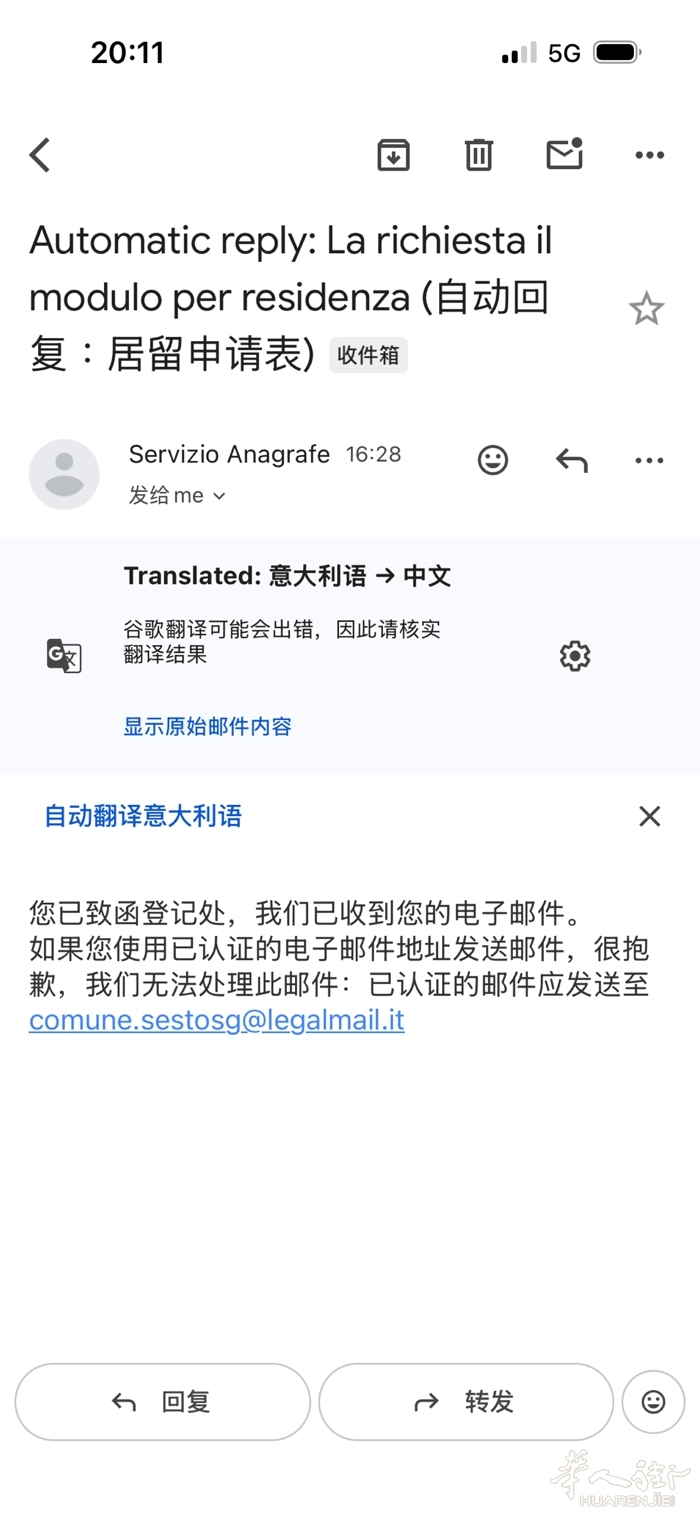Expand recipient details 发给 me
Viewport: 700px width, 1516px height.
(177, 495)
